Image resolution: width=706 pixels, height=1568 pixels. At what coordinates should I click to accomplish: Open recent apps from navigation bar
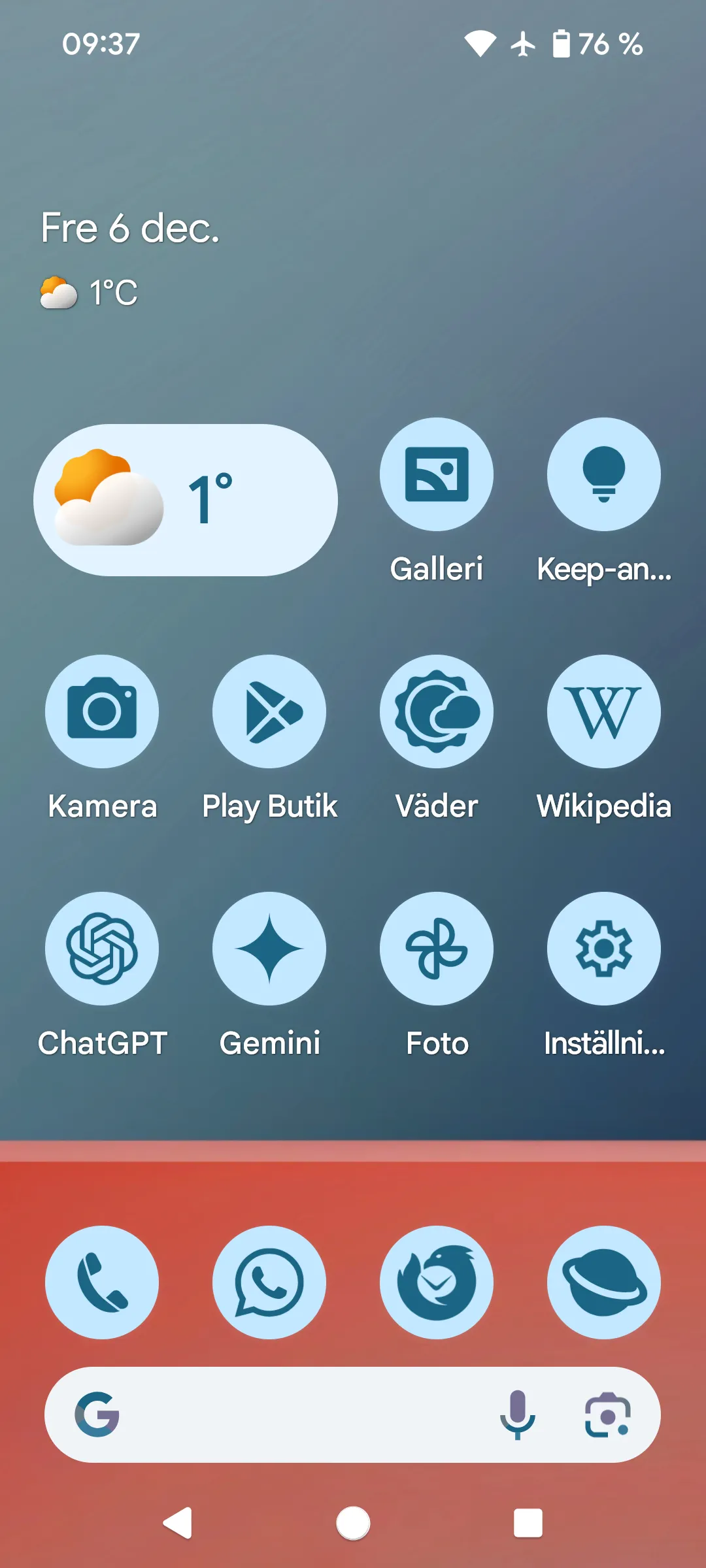click(528, 1524)
